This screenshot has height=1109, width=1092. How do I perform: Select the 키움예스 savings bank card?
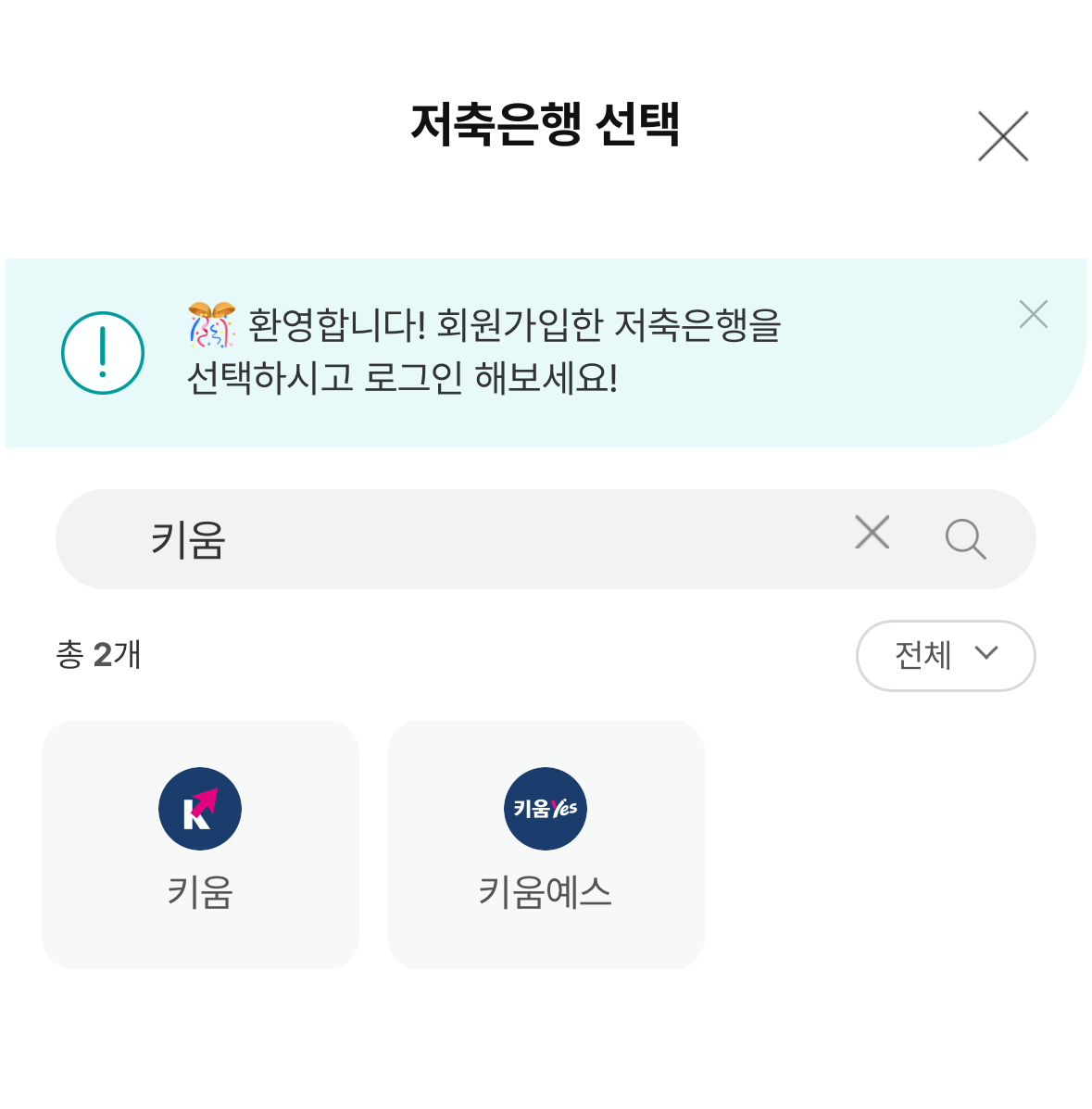point(546,845)
